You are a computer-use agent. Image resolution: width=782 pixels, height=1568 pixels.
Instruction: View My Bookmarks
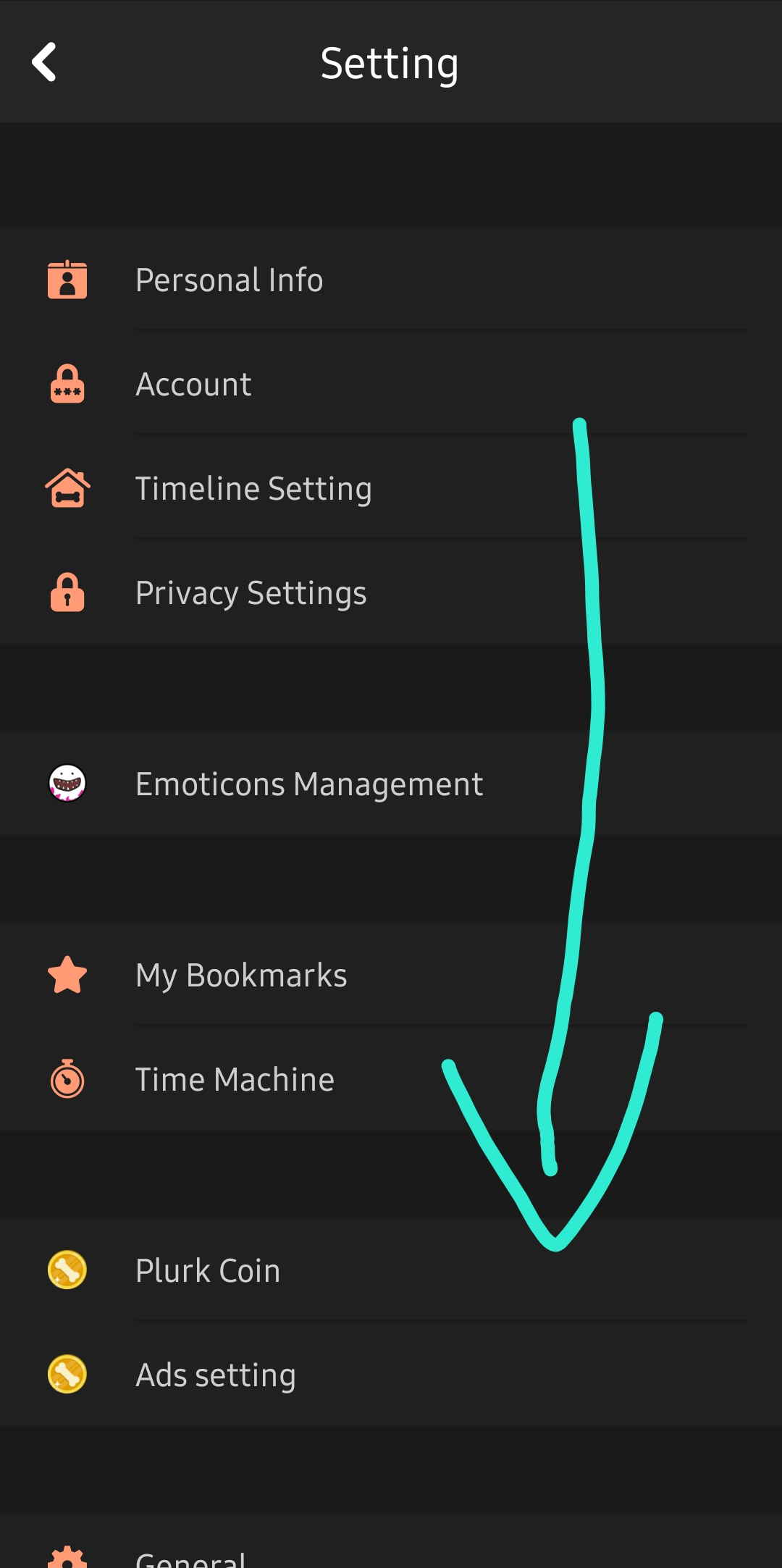(x=391, y=974)
